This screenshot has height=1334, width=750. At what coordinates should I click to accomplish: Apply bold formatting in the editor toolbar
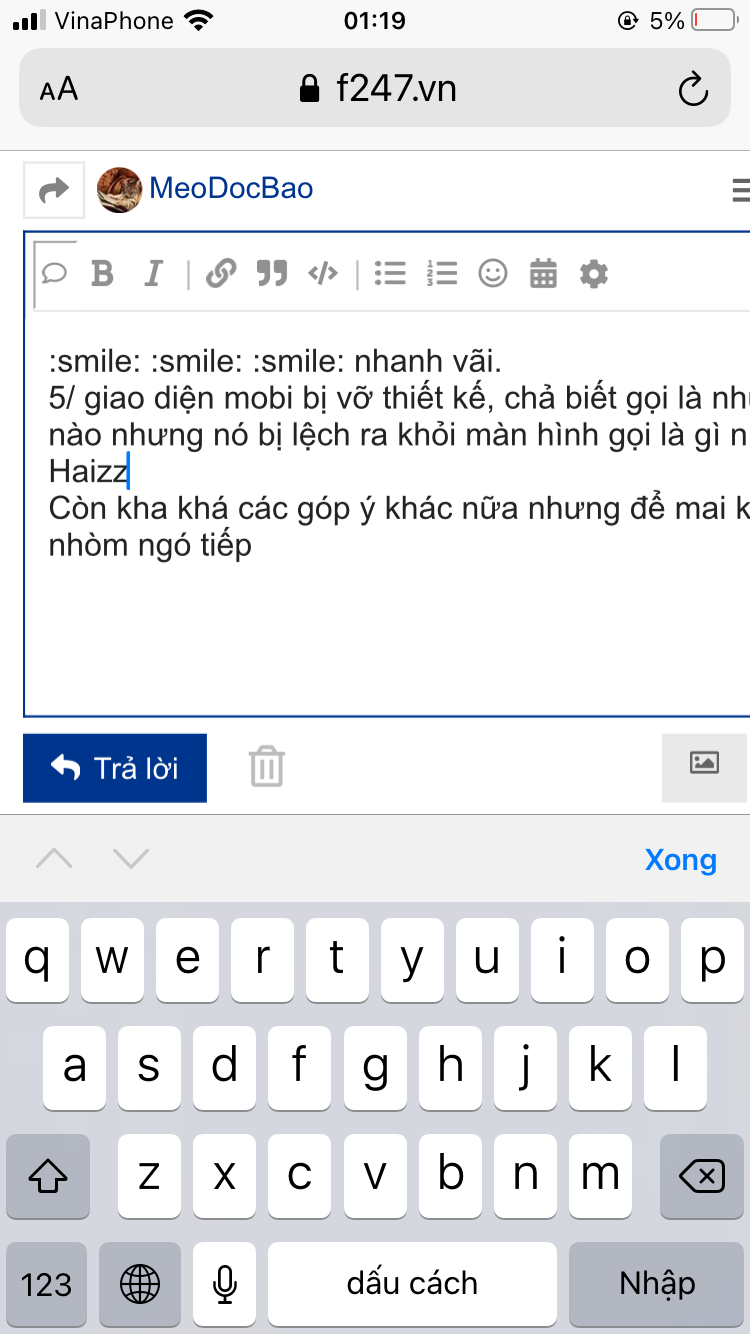(102, 273)
